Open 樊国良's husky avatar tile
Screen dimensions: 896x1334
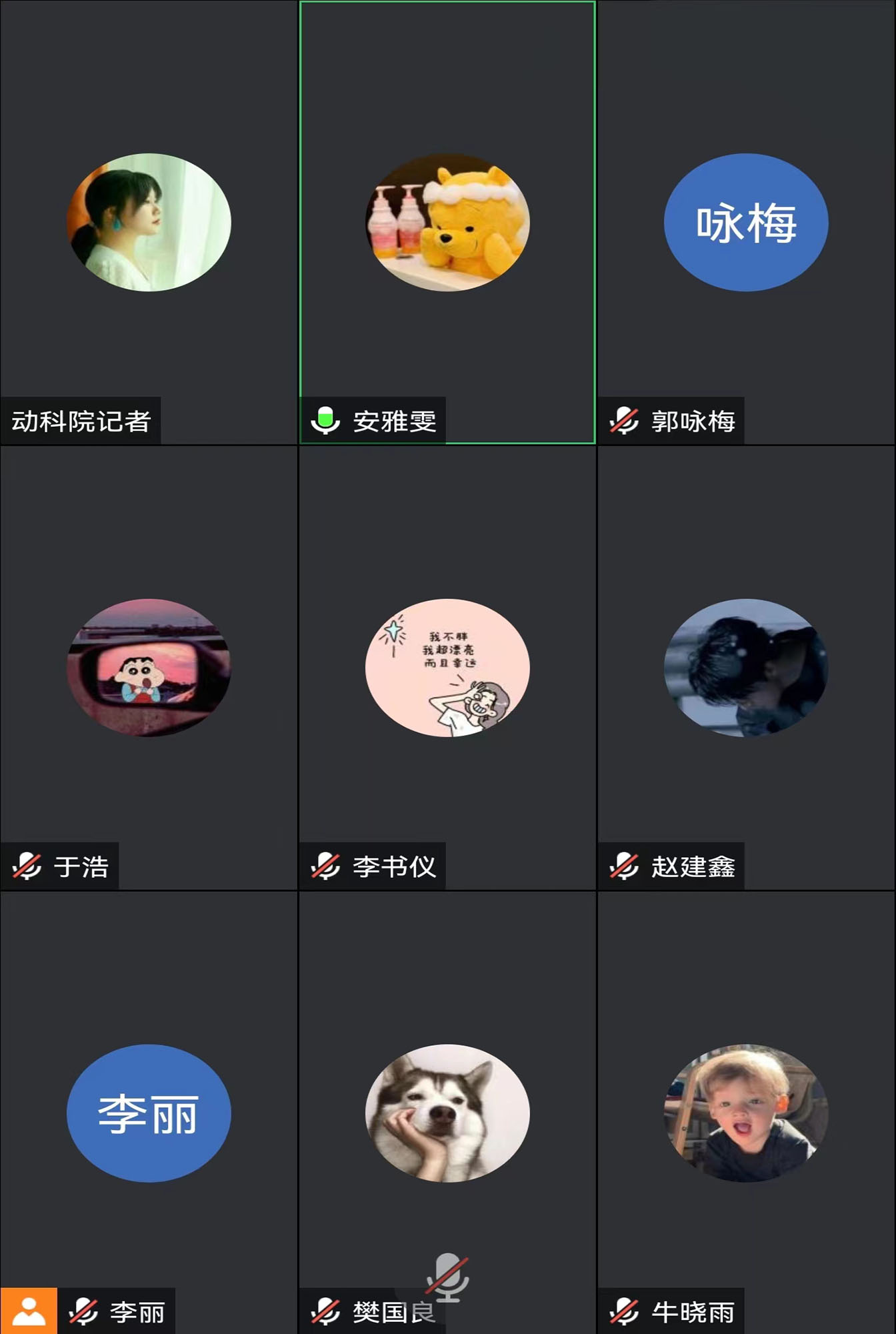[x=447, y=1113]
